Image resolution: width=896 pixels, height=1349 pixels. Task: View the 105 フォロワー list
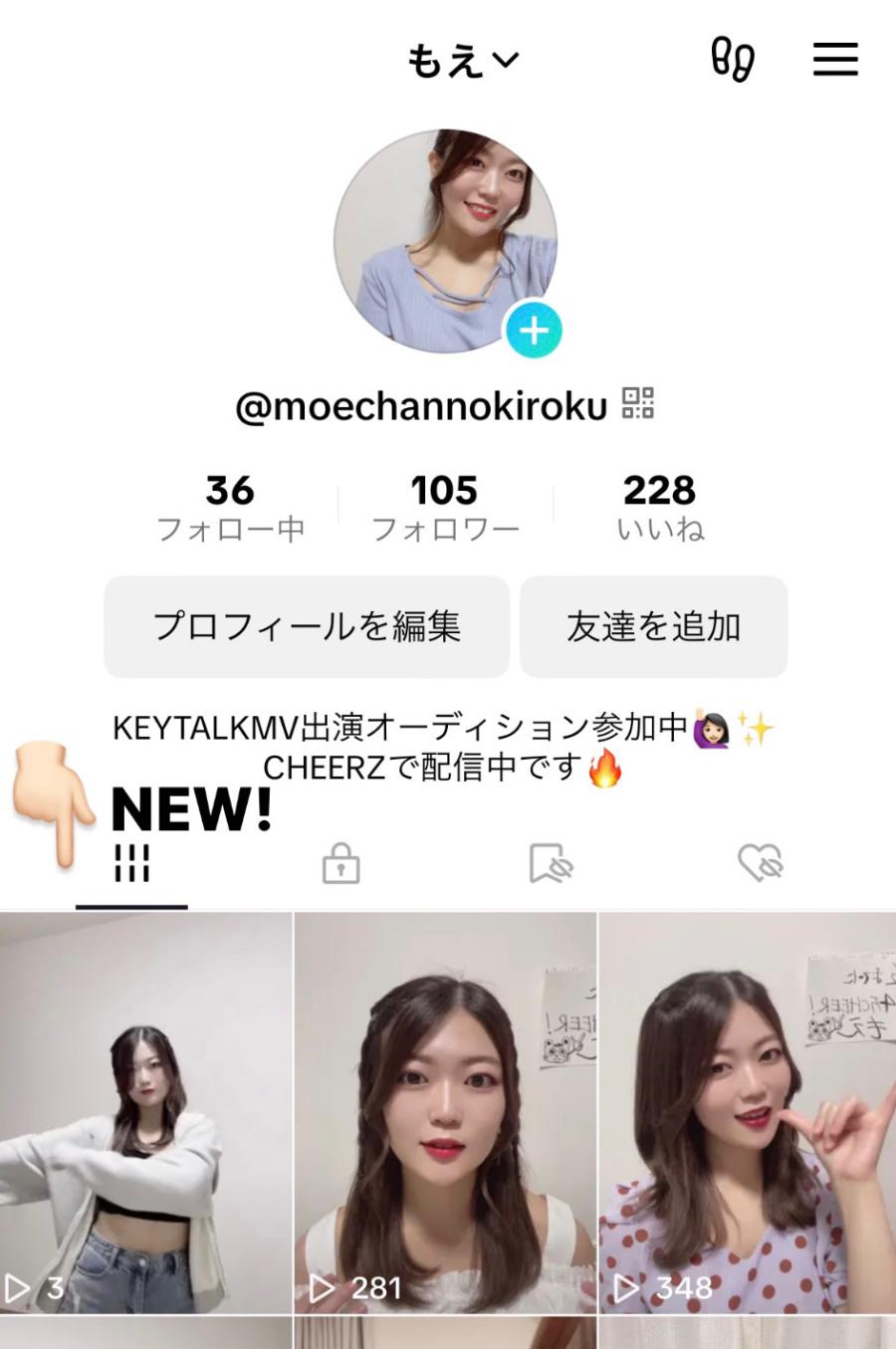click(x=445, y=507)
